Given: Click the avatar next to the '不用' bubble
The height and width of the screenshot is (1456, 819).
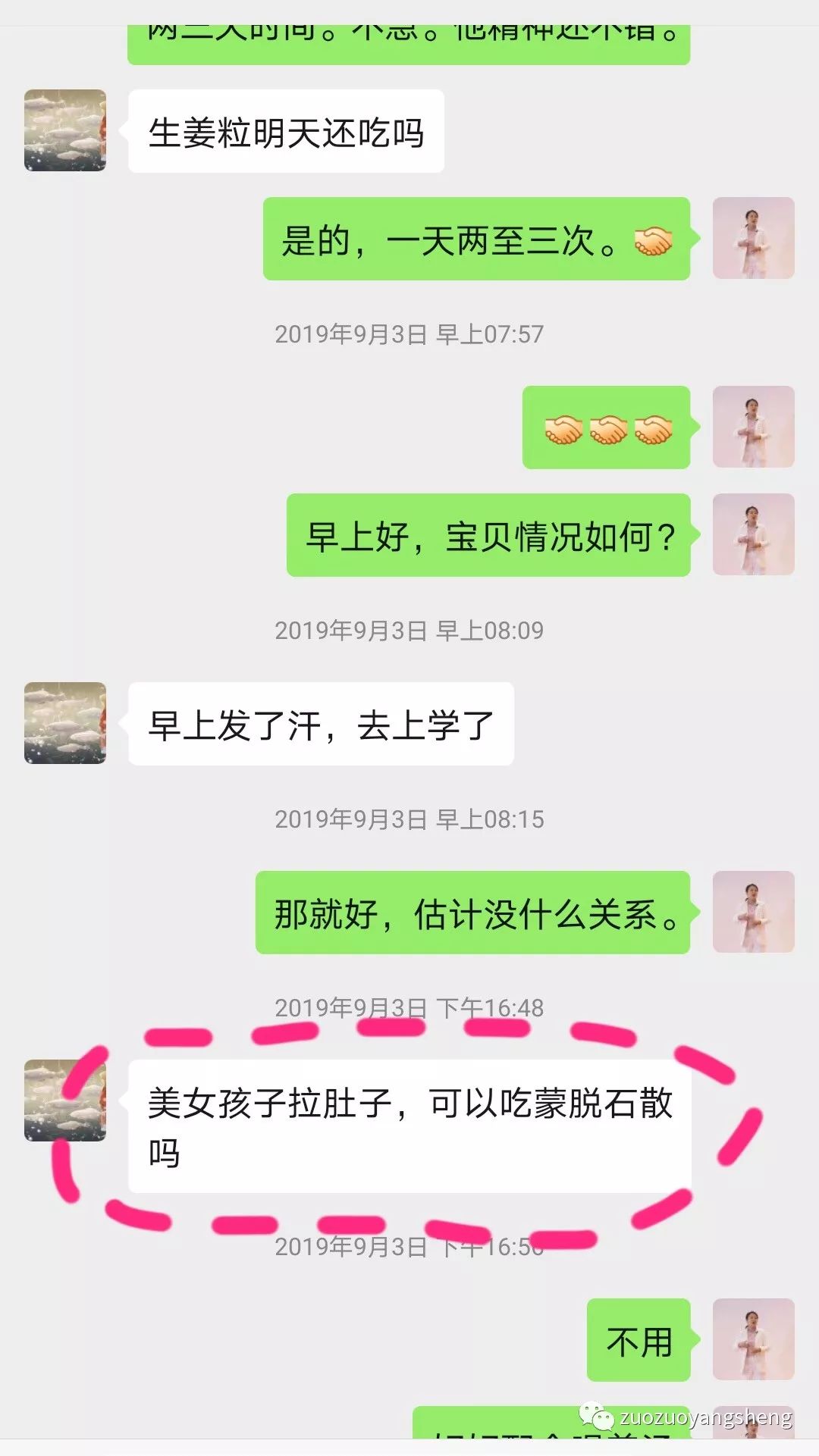Looking at the screenshot, I should [x=753, y=1338].
